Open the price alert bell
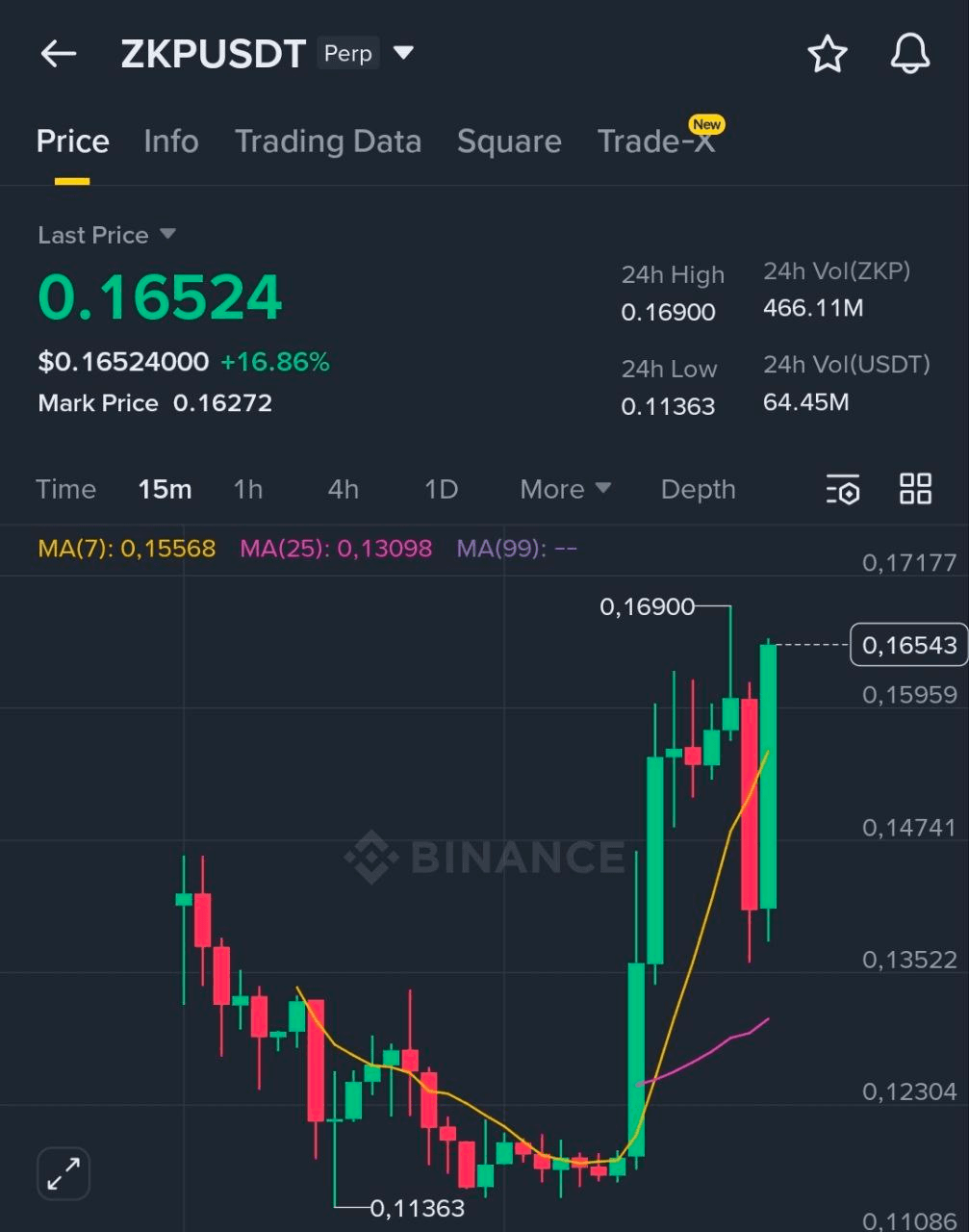 click(x=909, y=54)
